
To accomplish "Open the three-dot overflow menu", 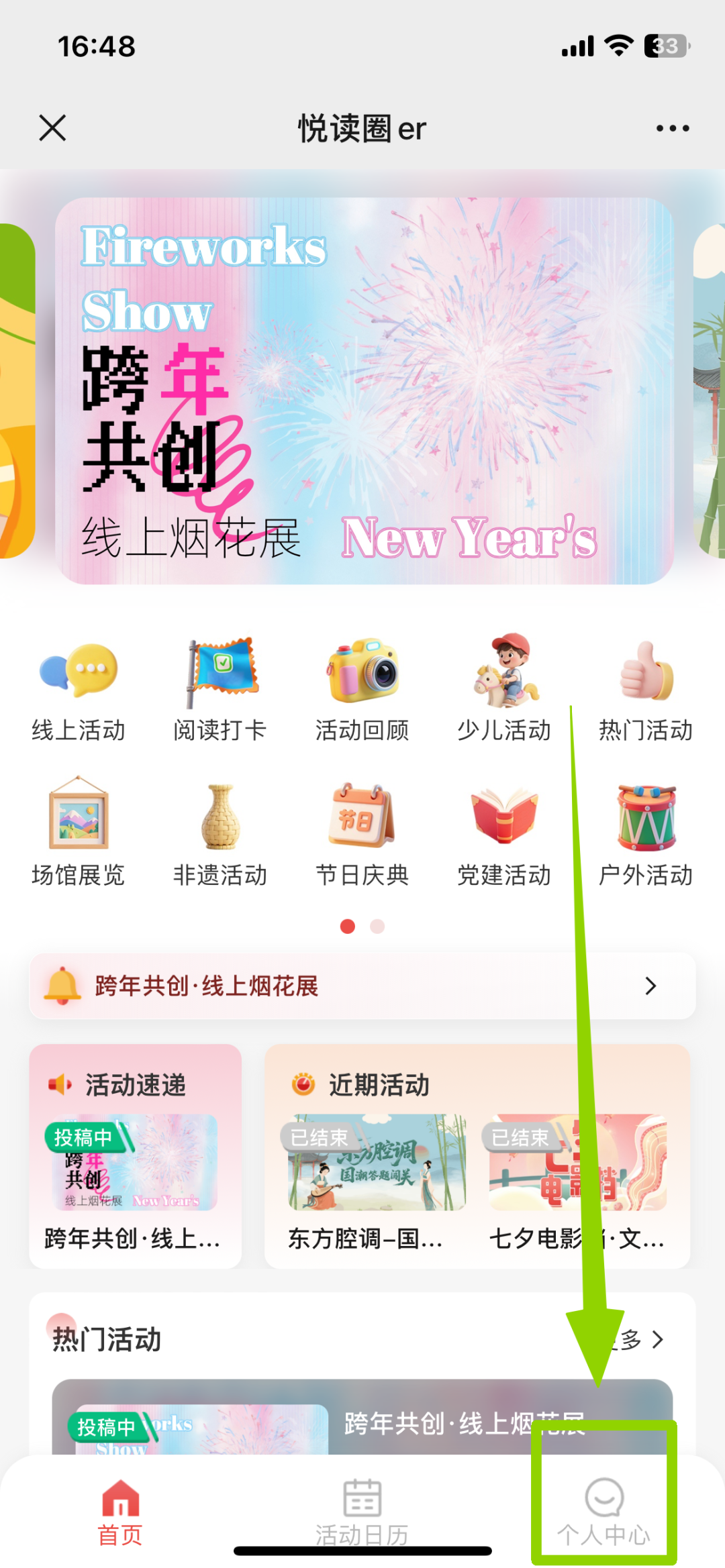I will click(673, 128).
